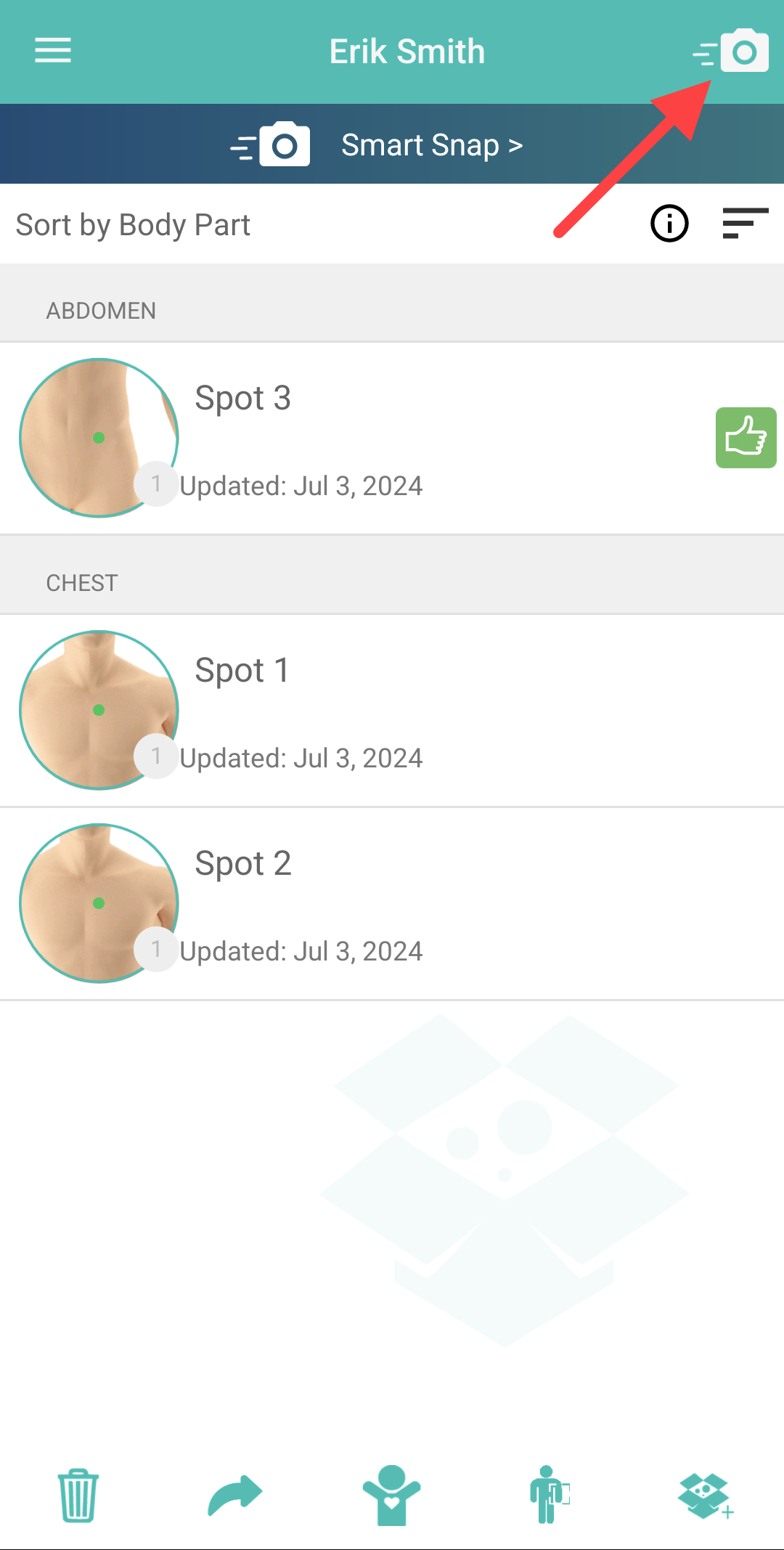
Task: Share using the arrow icon
Action: pyautogui.click(x=234, y=1496)
